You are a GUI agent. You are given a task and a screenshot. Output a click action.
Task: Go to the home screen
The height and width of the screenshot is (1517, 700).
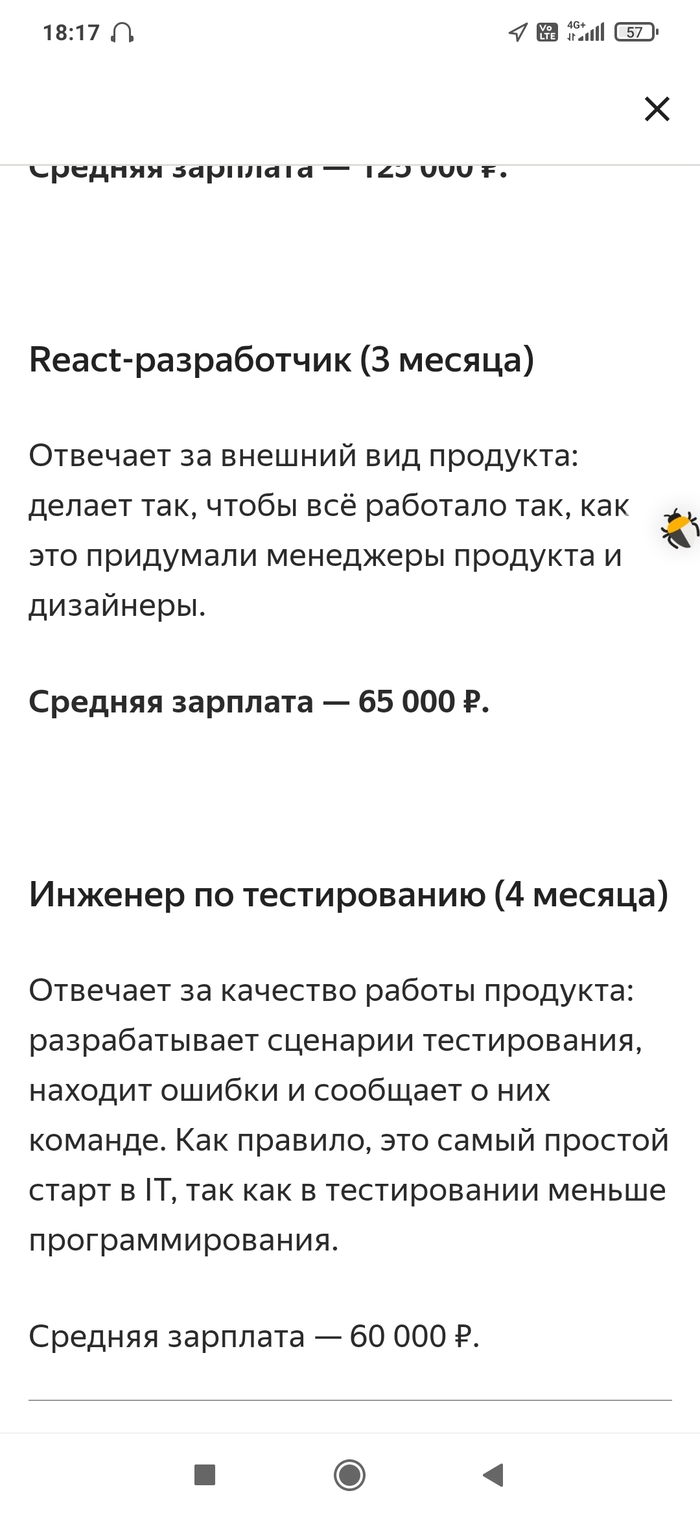tap(349, 1474)
